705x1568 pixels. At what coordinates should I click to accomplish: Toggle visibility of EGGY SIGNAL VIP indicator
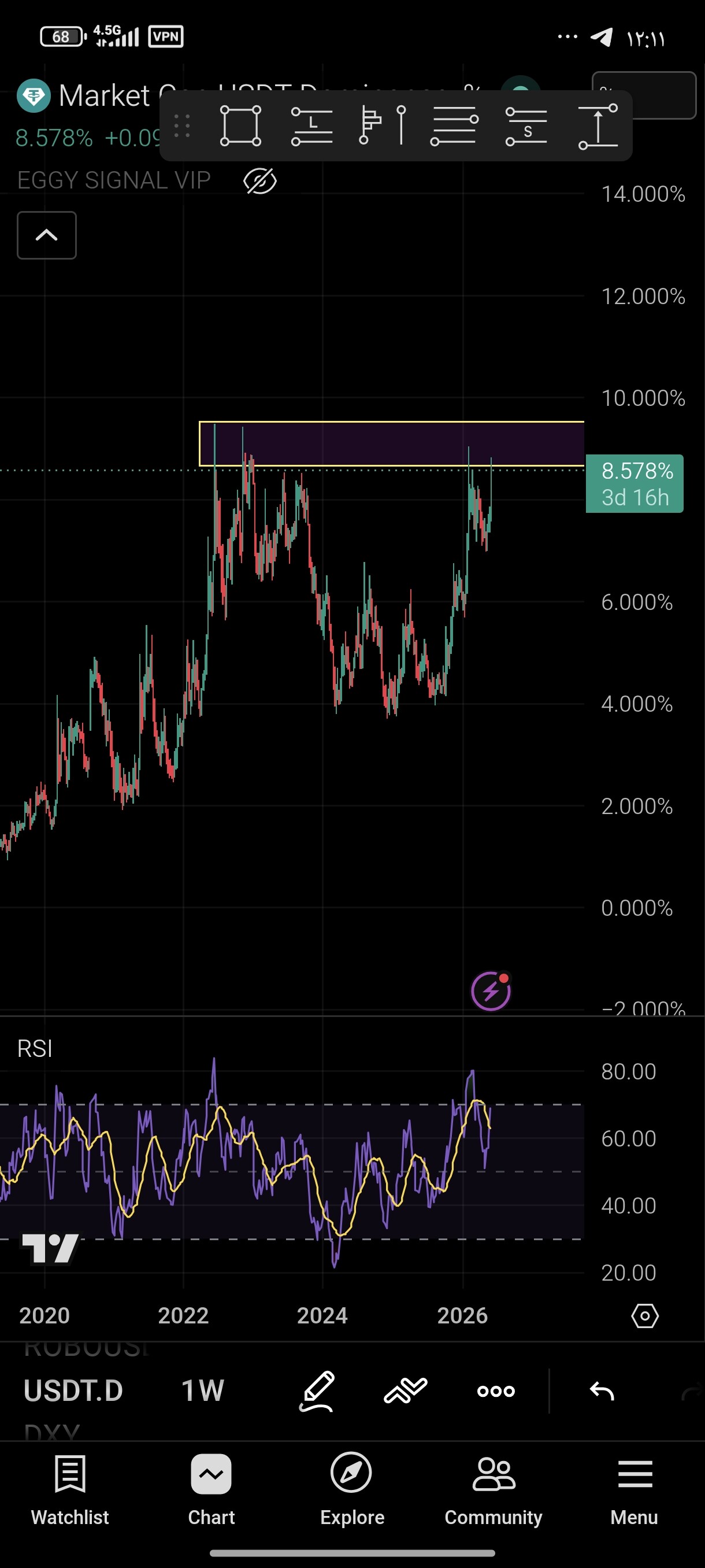click(x=259, y=181)
